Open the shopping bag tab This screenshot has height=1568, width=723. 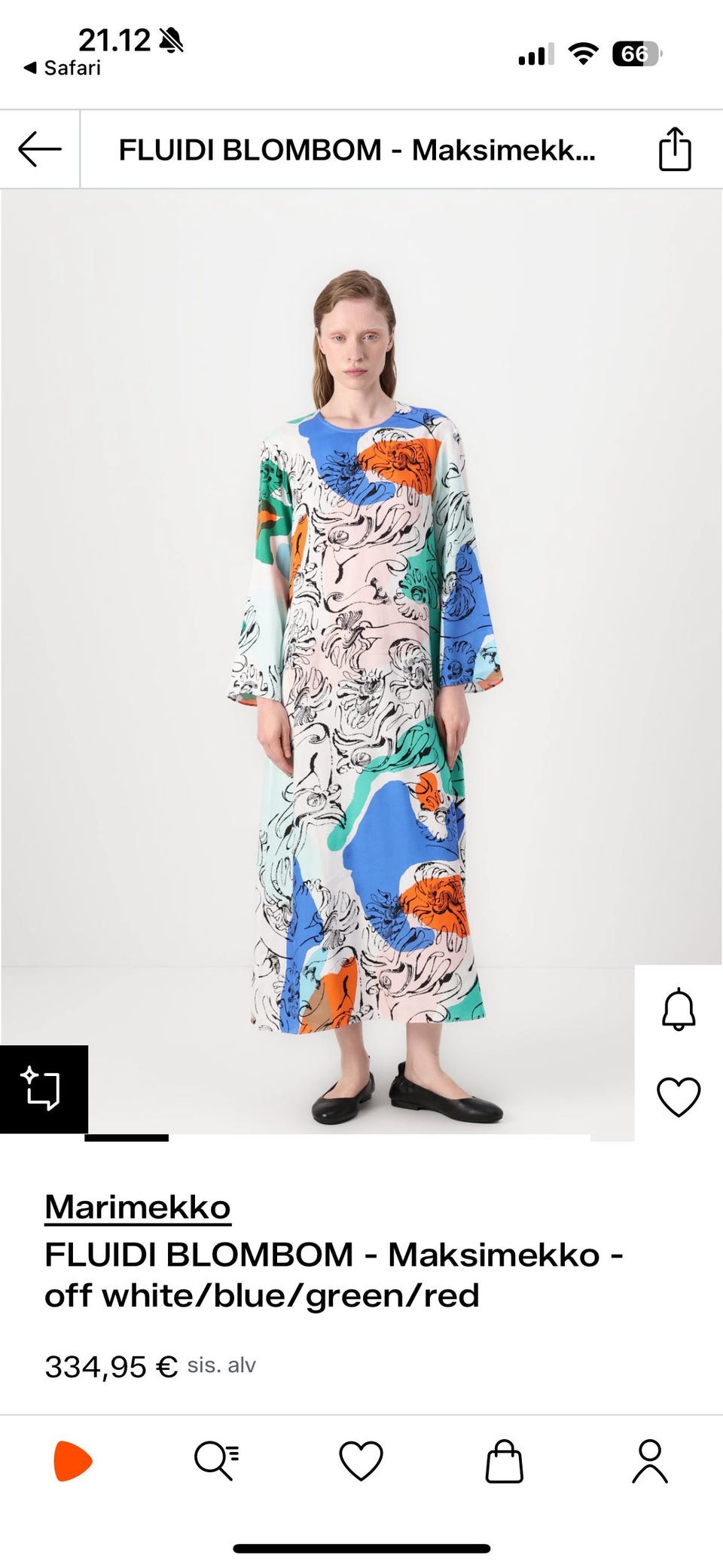point(505,1461)
